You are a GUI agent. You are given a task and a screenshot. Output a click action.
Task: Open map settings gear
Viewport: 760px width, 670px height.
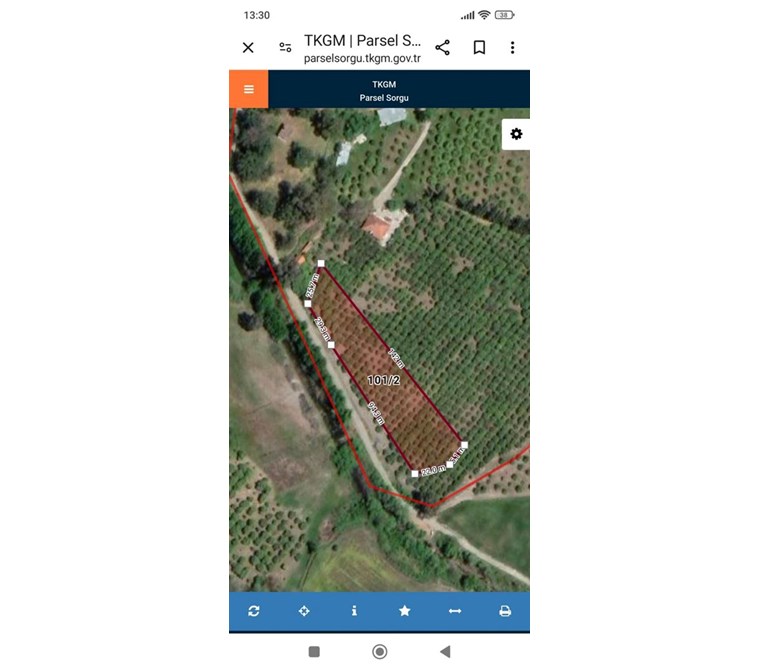click(x=516, y=134)
